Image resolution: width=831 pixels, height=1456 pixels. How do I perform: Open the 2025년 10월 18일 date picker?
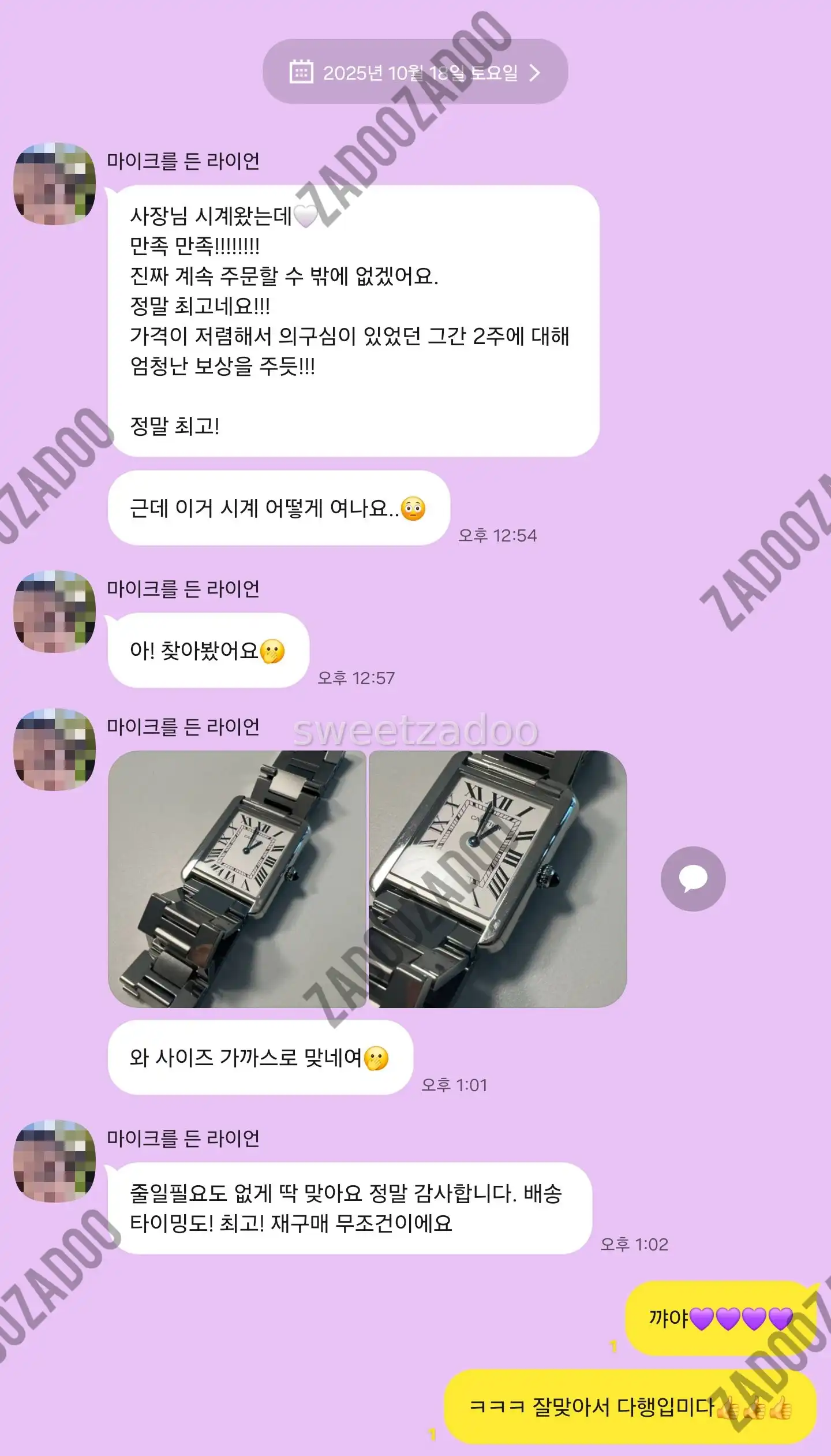415,72
